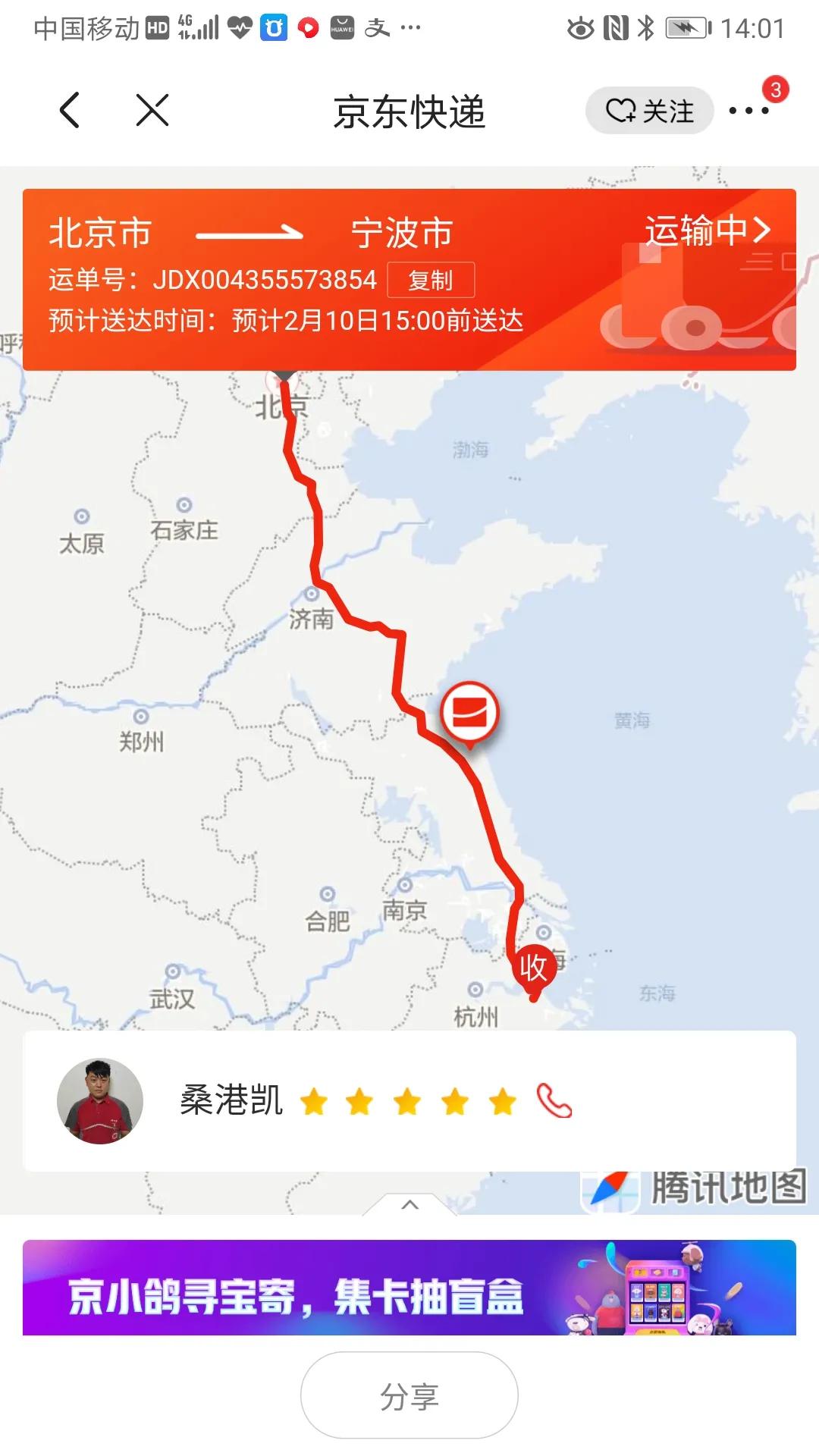Screen dimensions: 819x1456
Task: Tap the 分享 share button
Action: (x=409, y=1394)
